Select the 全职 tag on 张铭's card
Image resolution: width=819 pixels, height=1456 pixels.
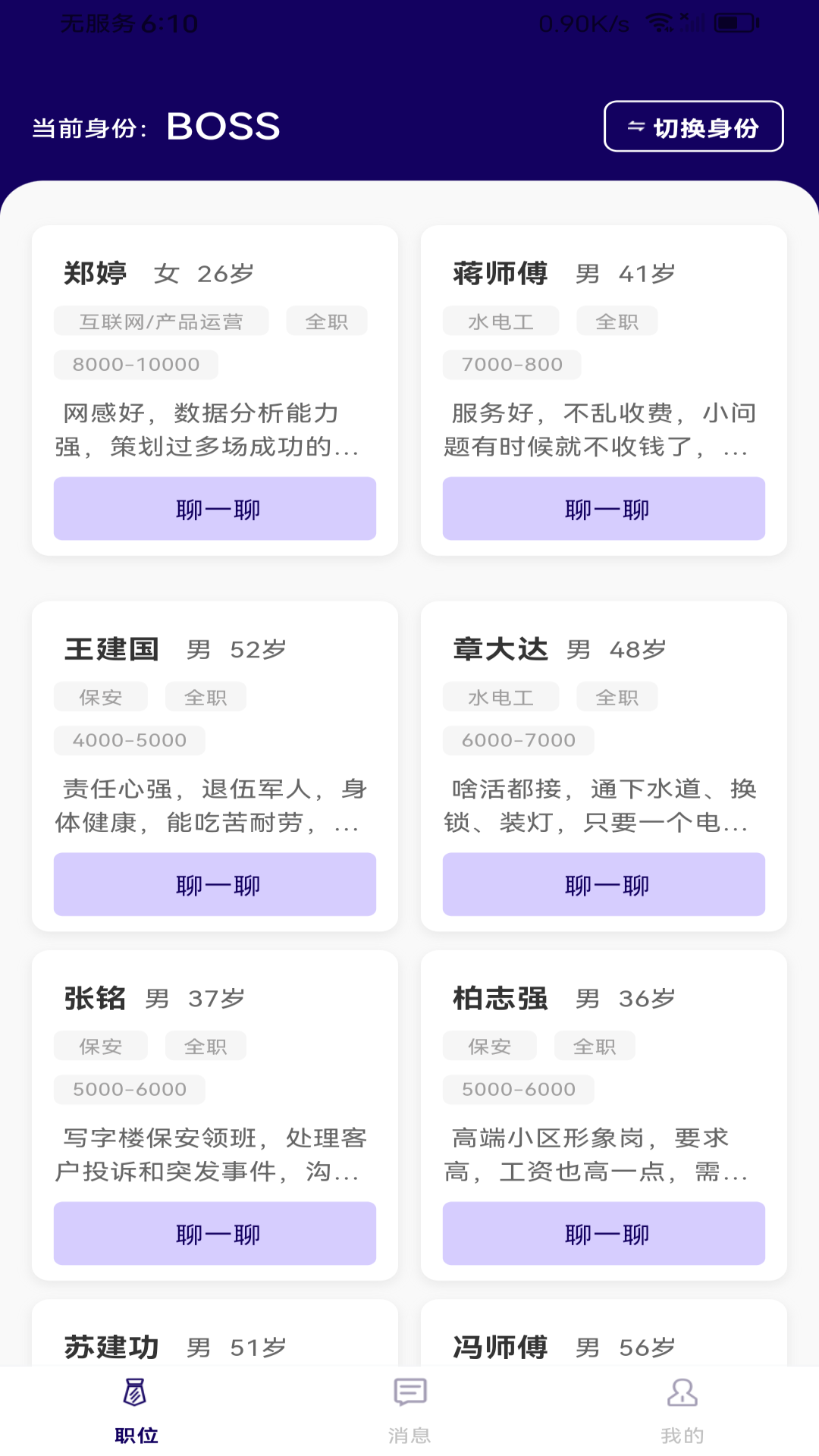point(205,1045)
